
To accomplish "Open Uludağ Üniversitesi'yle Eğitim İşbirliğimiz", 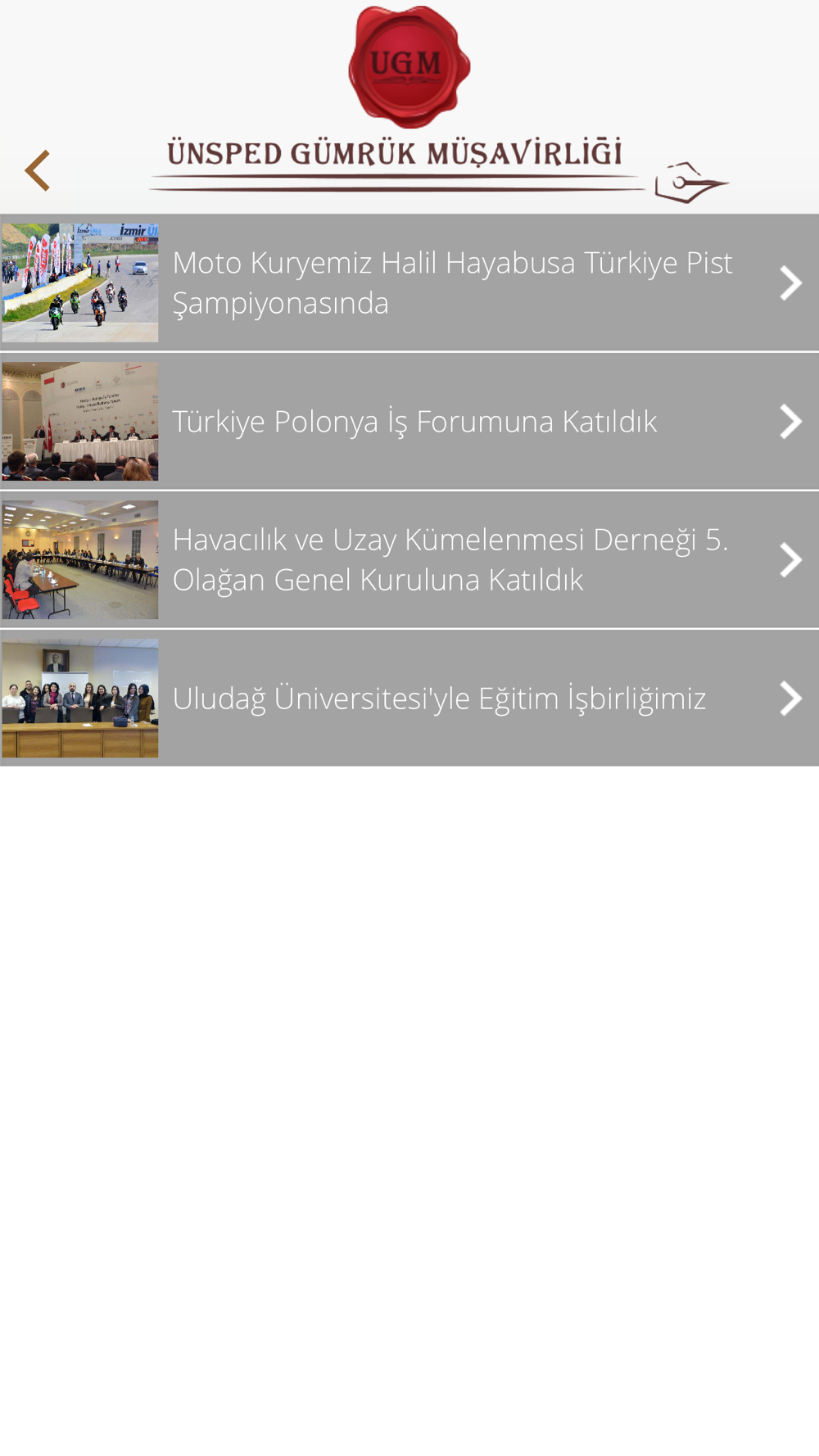I will [x=409, y=699].
